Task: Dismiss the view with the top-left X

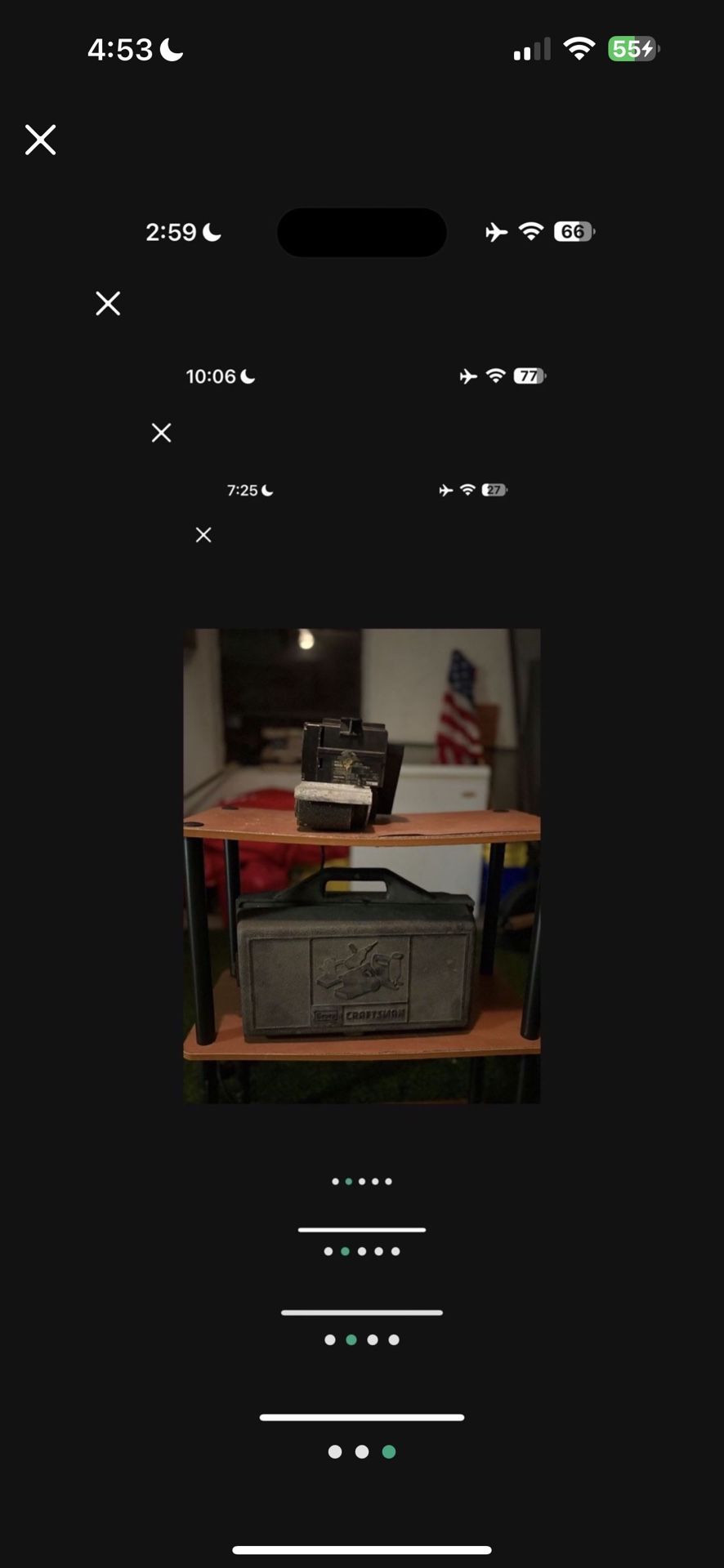Action: click(40, 140)
